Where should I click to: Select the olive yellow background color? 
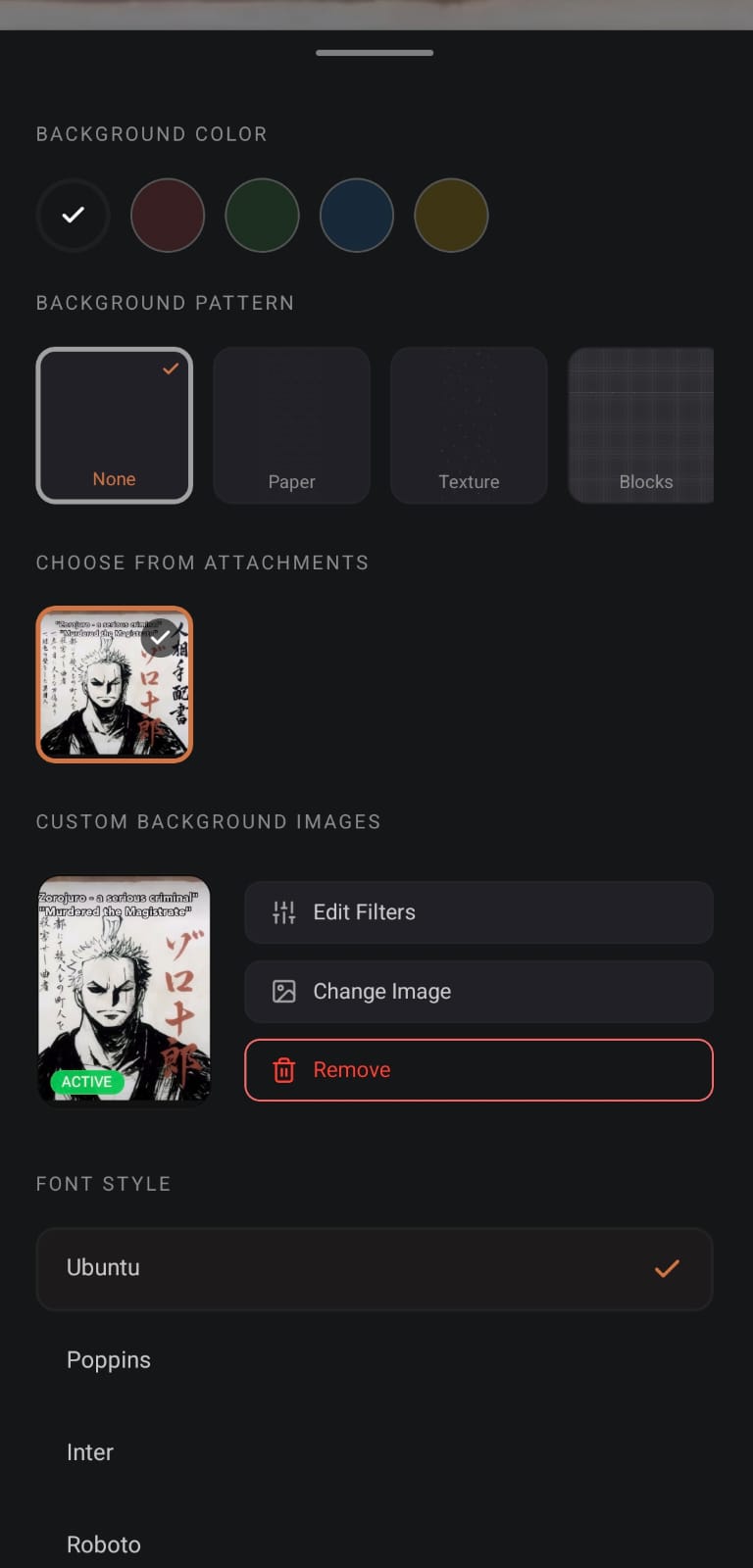coord(451,215)
